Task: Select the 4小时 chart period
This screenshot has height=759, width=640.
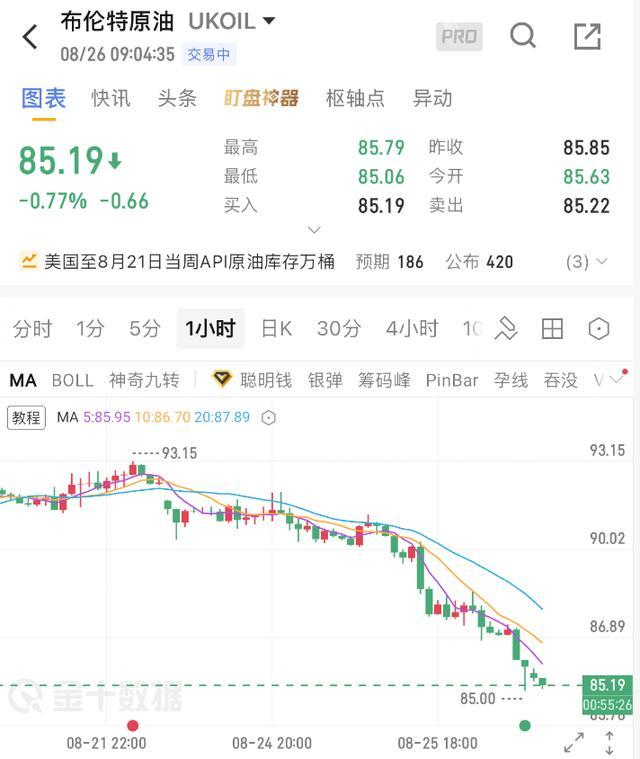Action: pos(412,329)
